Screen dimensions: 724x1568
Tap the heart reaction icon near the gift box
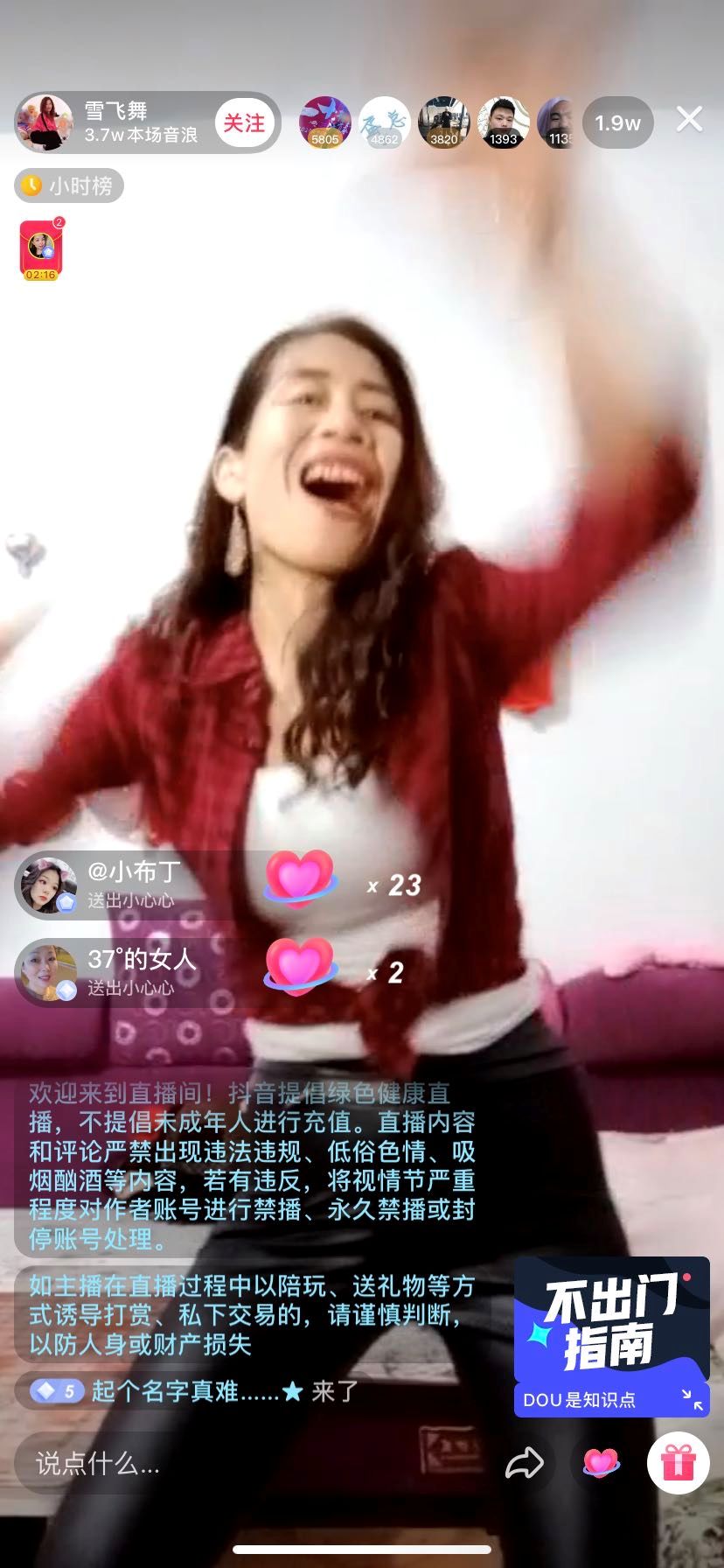[600, 1464]
